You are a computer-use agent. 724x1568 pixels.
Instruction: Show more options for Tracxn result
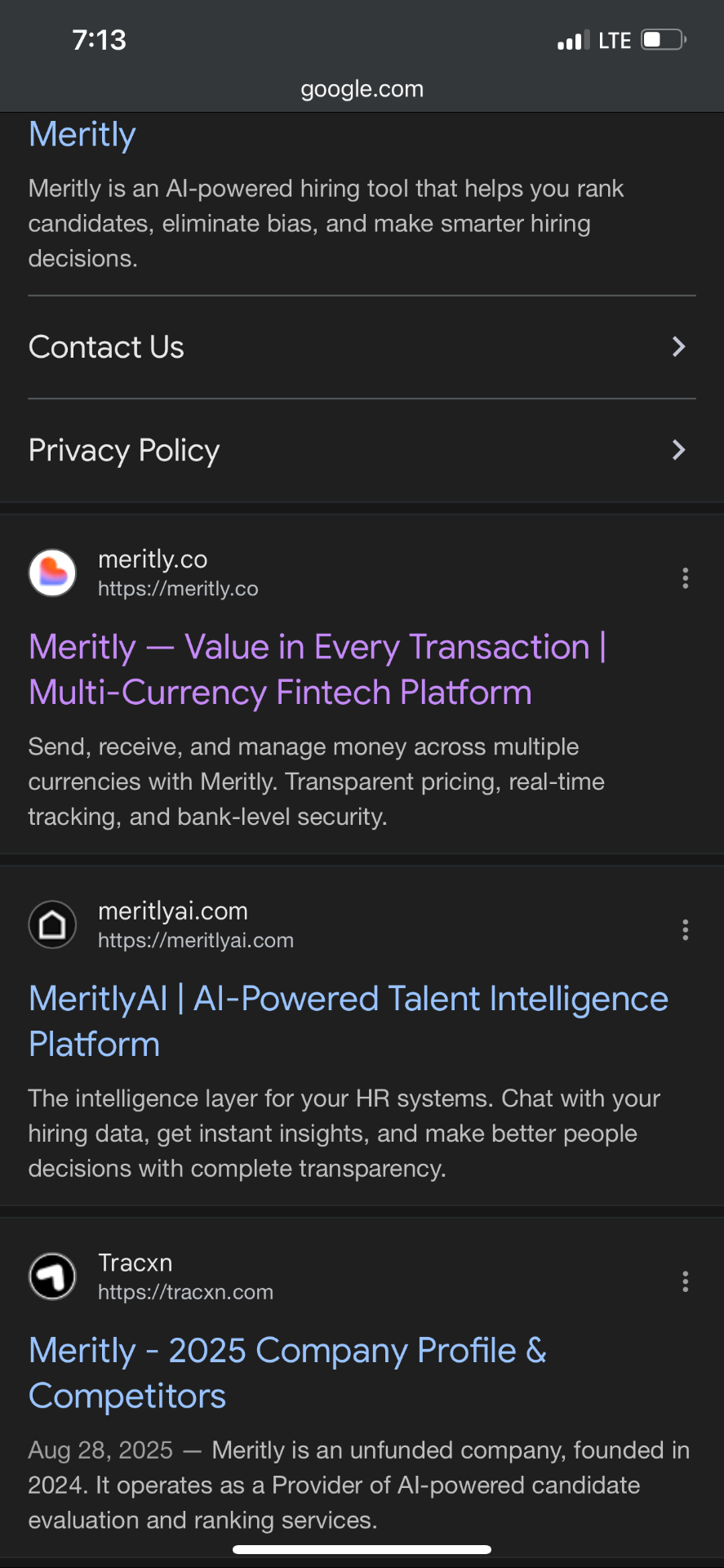[685, 1281]
